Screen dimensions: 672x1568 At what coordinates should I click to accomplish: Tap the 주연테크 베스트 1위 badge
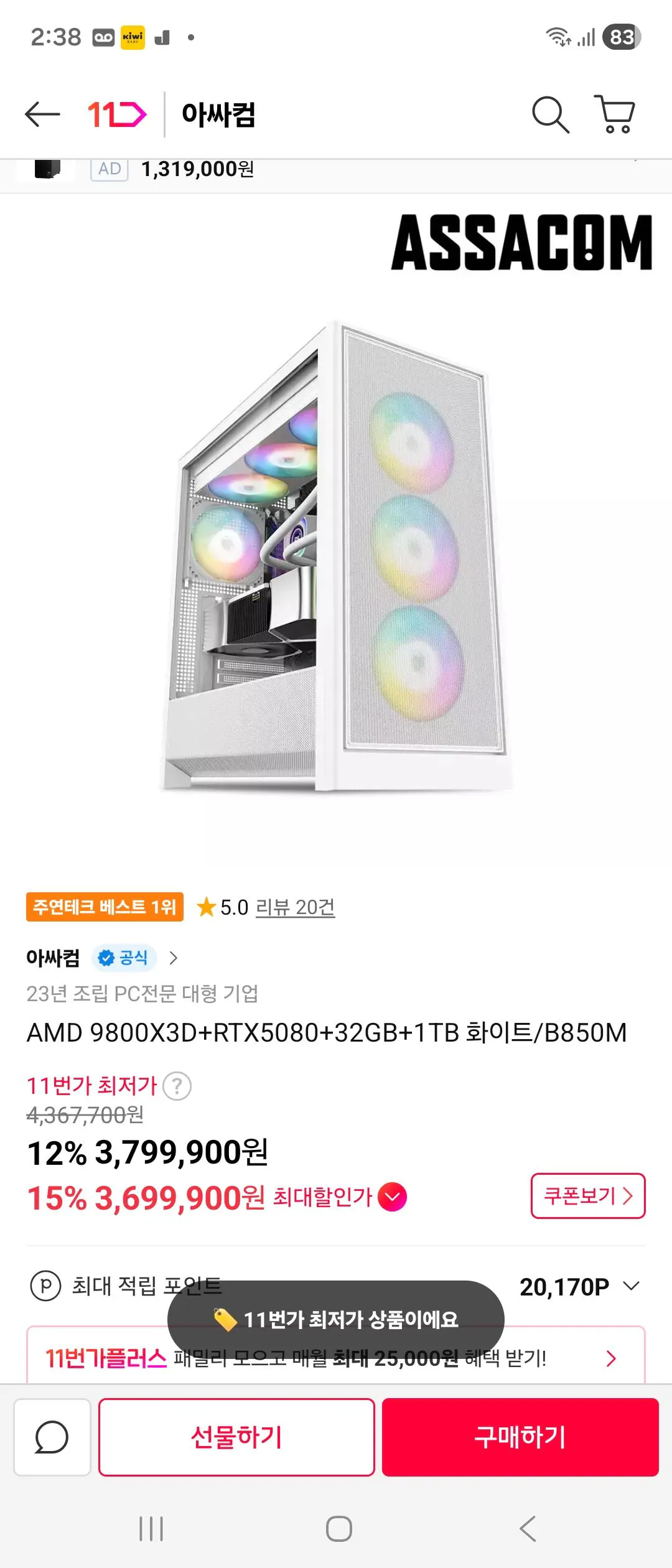(x=104, y=908)
